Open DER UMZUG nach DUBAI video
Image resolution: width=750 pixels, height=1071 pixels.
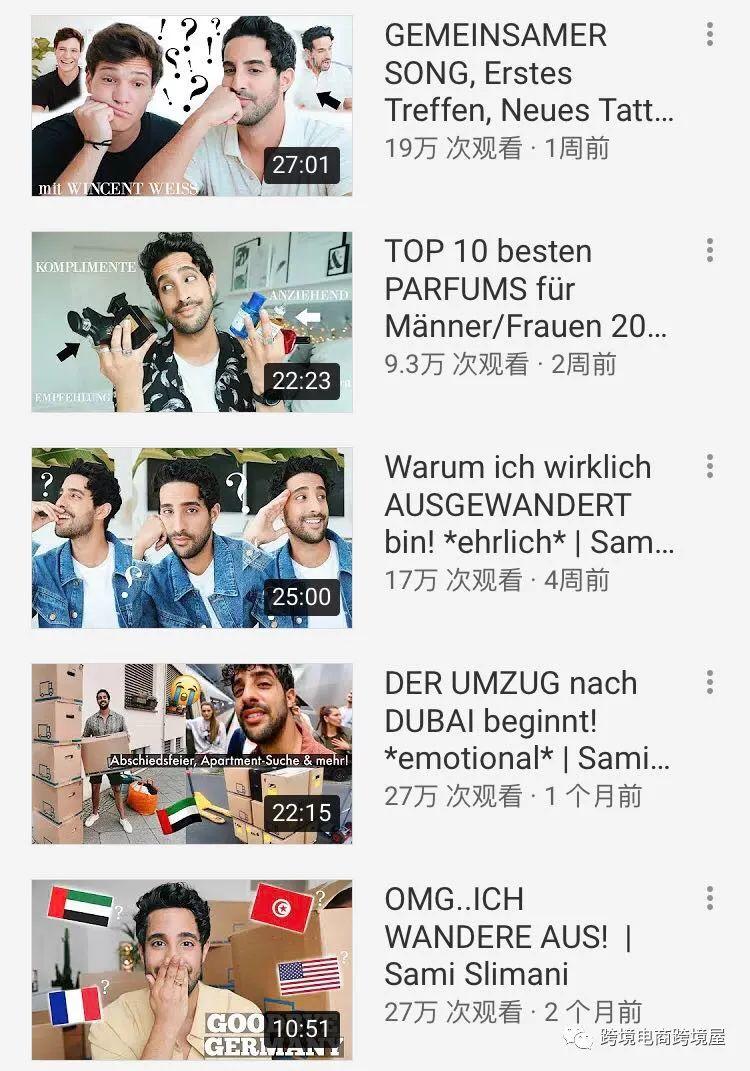point(192,754)
